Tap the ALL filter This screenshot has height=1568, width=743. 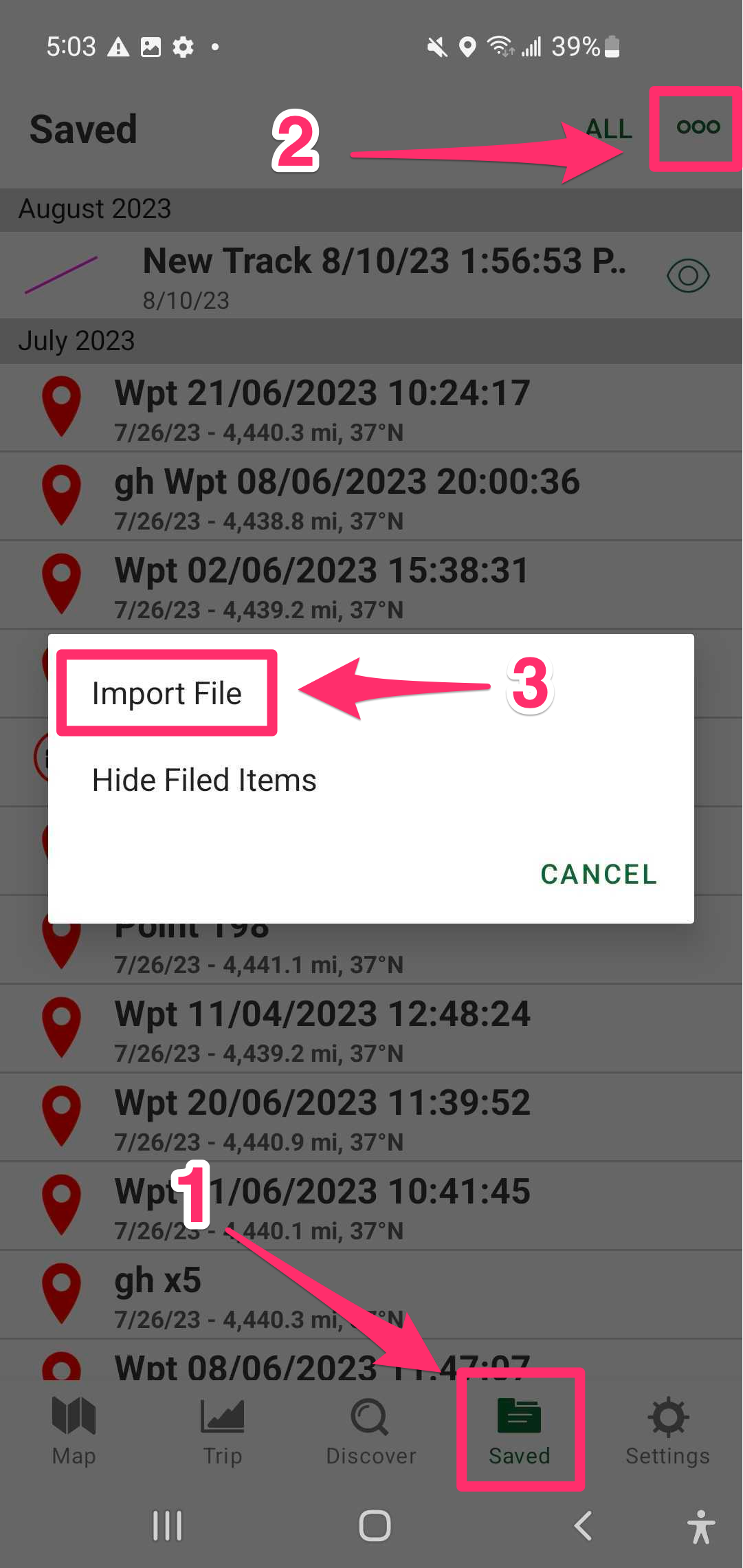(609, 129)
